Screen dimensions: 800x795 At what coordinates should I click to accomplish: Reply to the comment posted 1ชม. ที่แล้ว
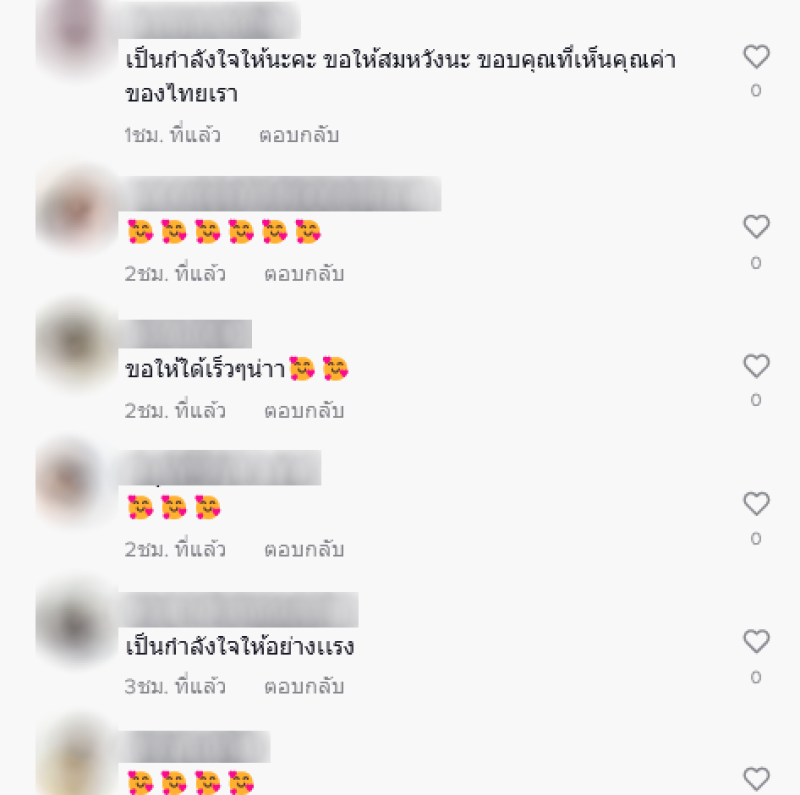299,135
